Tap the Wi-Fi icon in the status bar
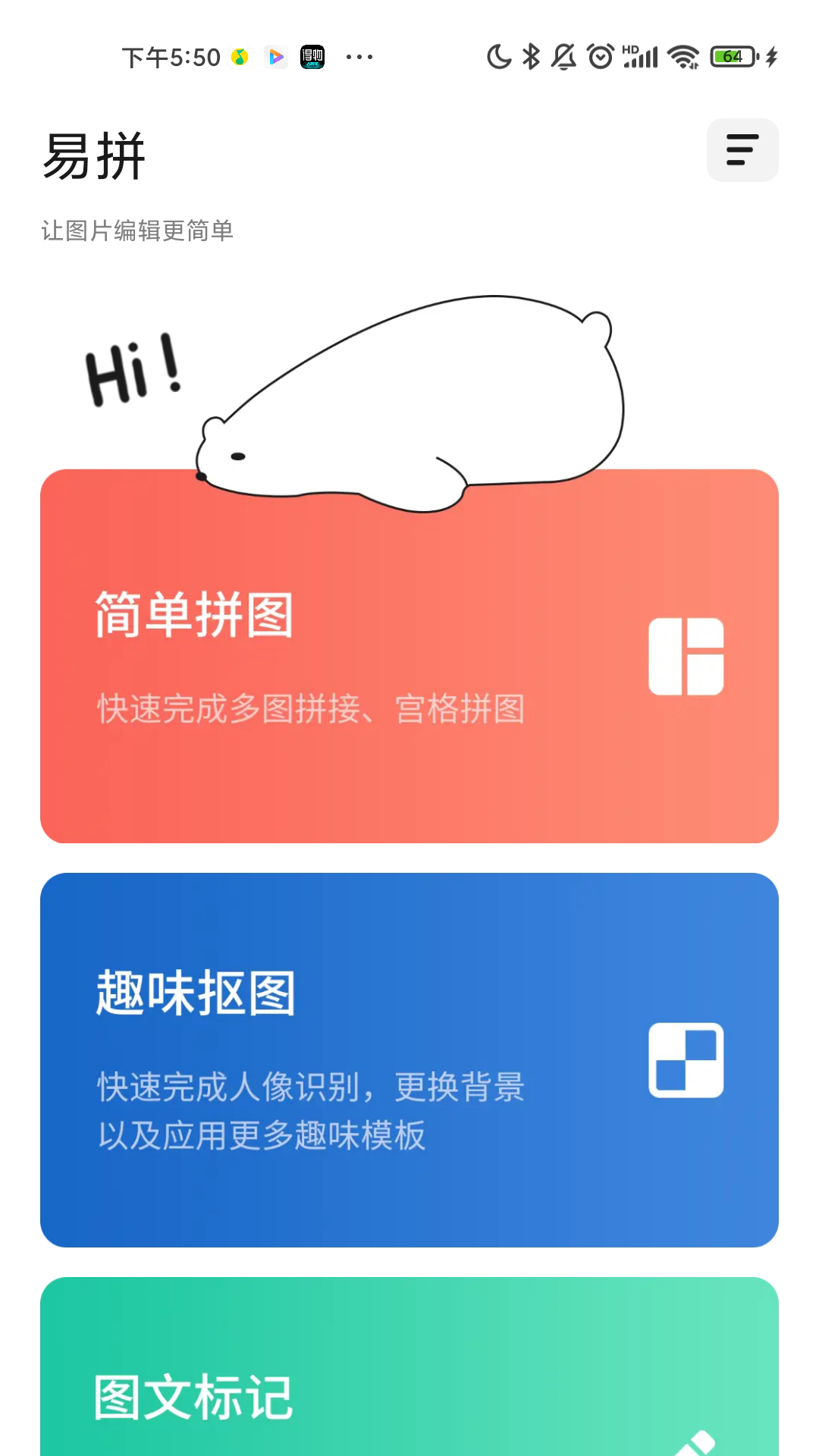 [682, 56]
